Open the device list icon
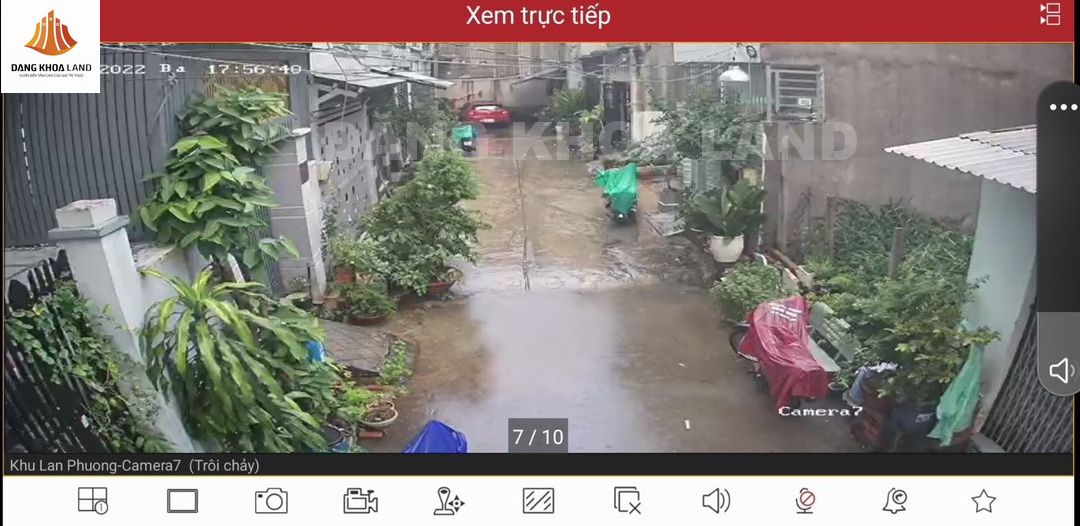Image resolution: width=1080 pixels, height=526 pixels. click(x=1050, y=14)
